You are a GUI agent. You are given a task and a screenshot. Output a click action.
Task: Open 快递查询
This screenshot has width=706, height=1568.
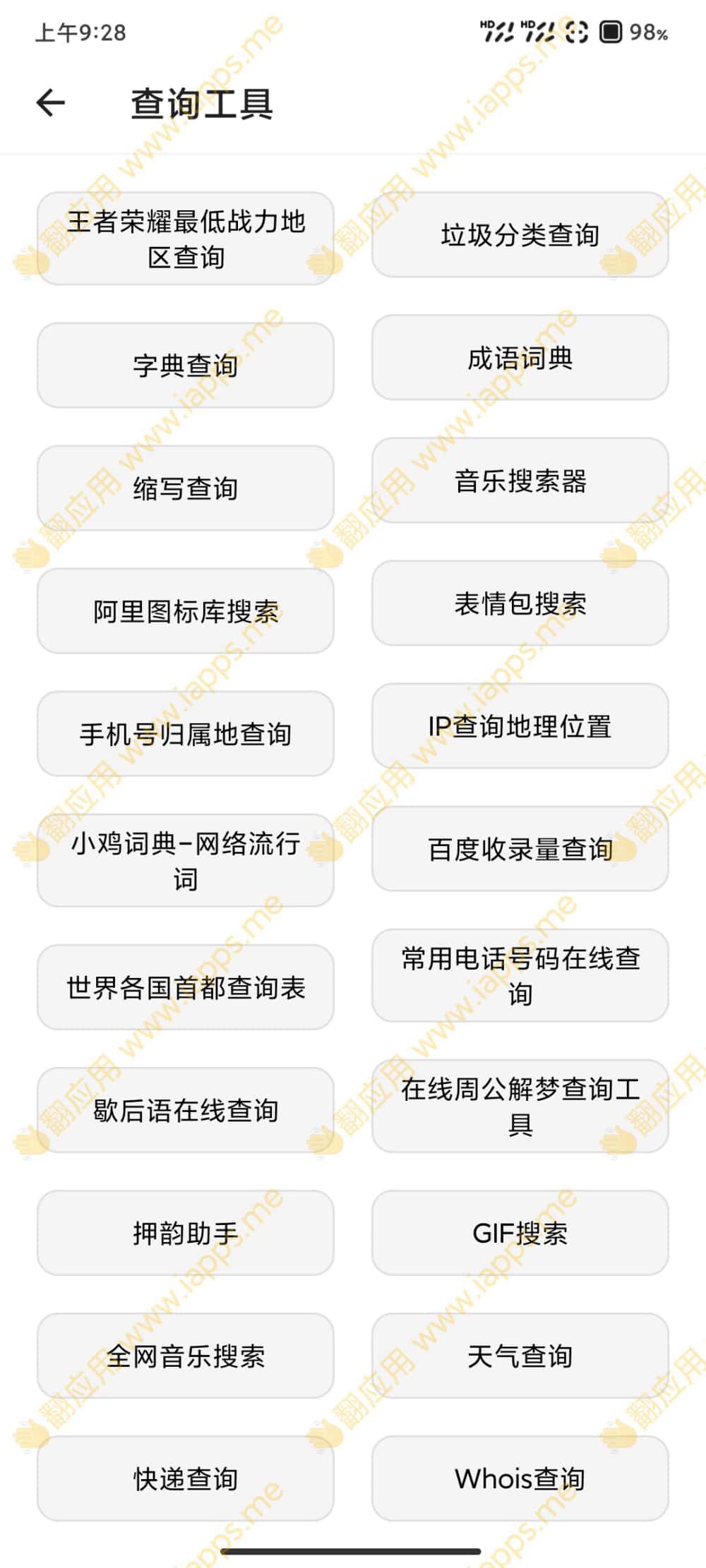pos(185,1478)
